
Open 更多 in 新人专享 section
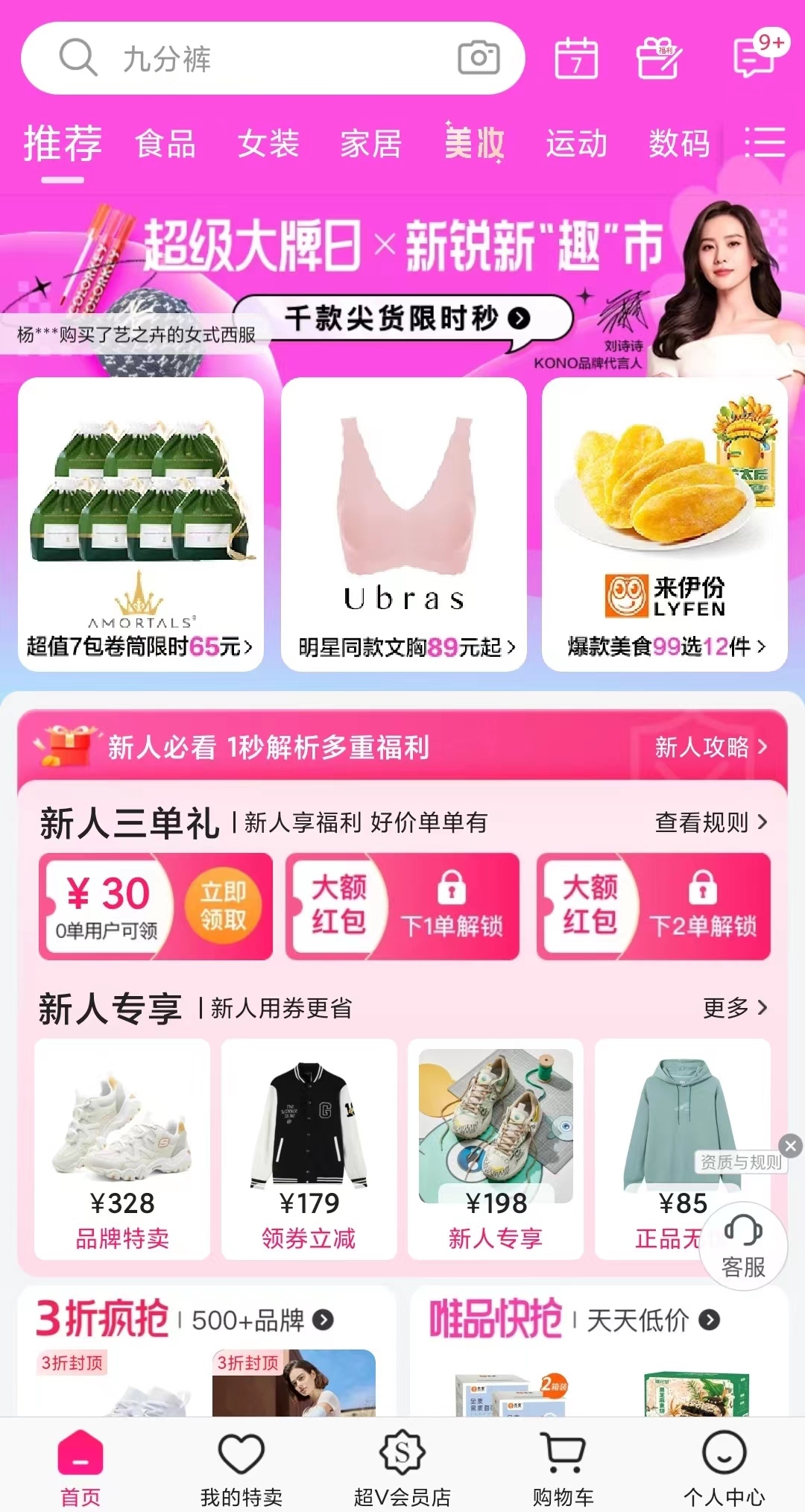(735, 1008)
